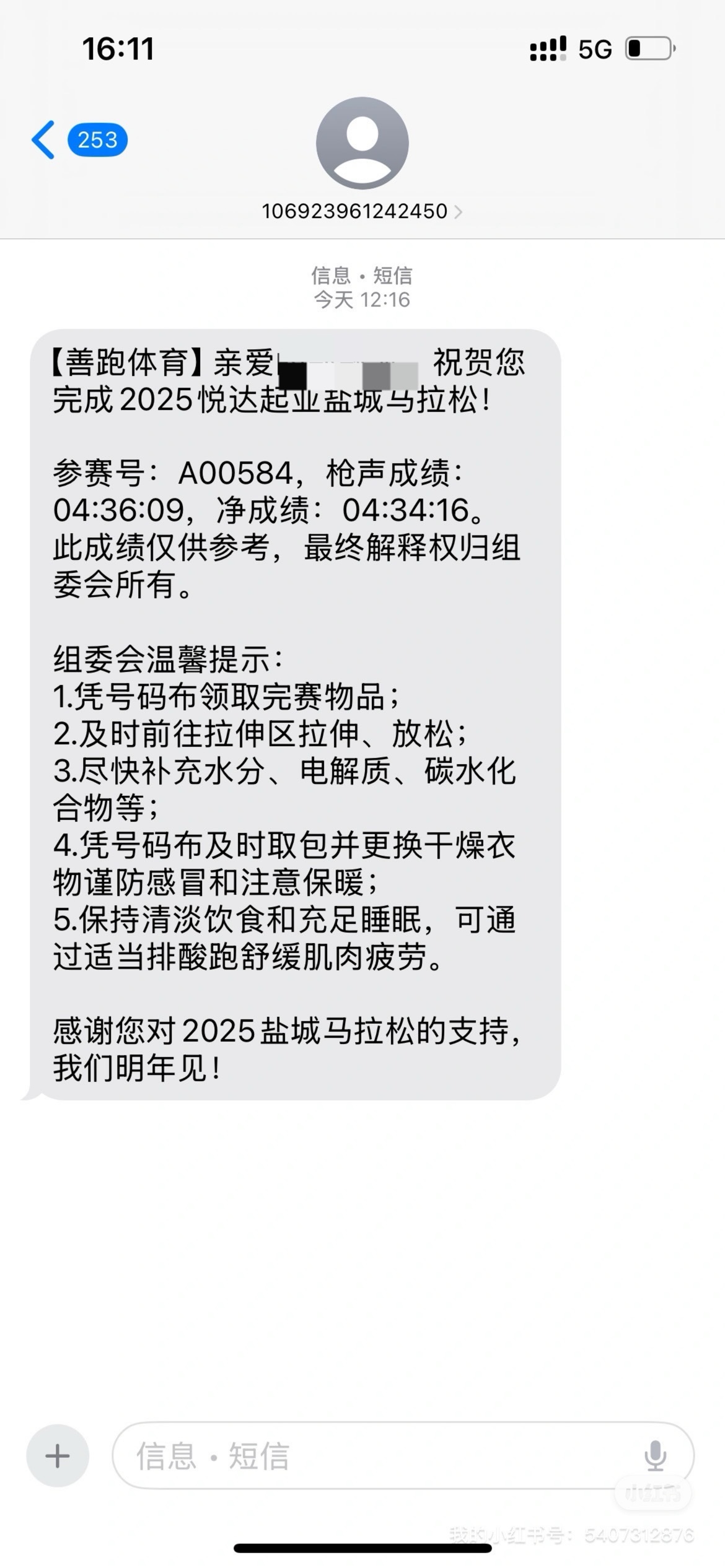725x1568 pixels.
Task: Open contact details for 106923961242450
Action: pyautogui.click(x=362, y=211)
